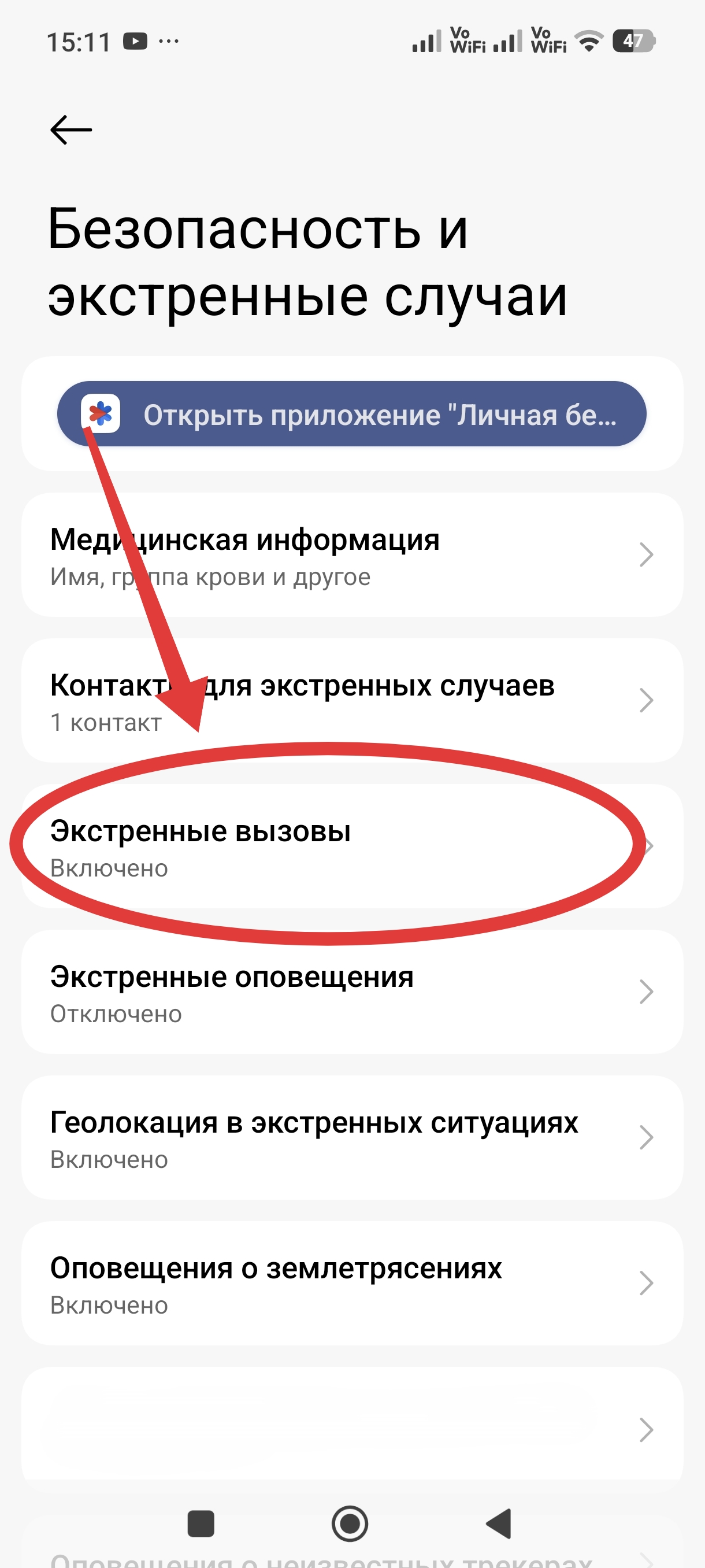Tap the system home button
Screen dimensions: 705x1568
350,1523
